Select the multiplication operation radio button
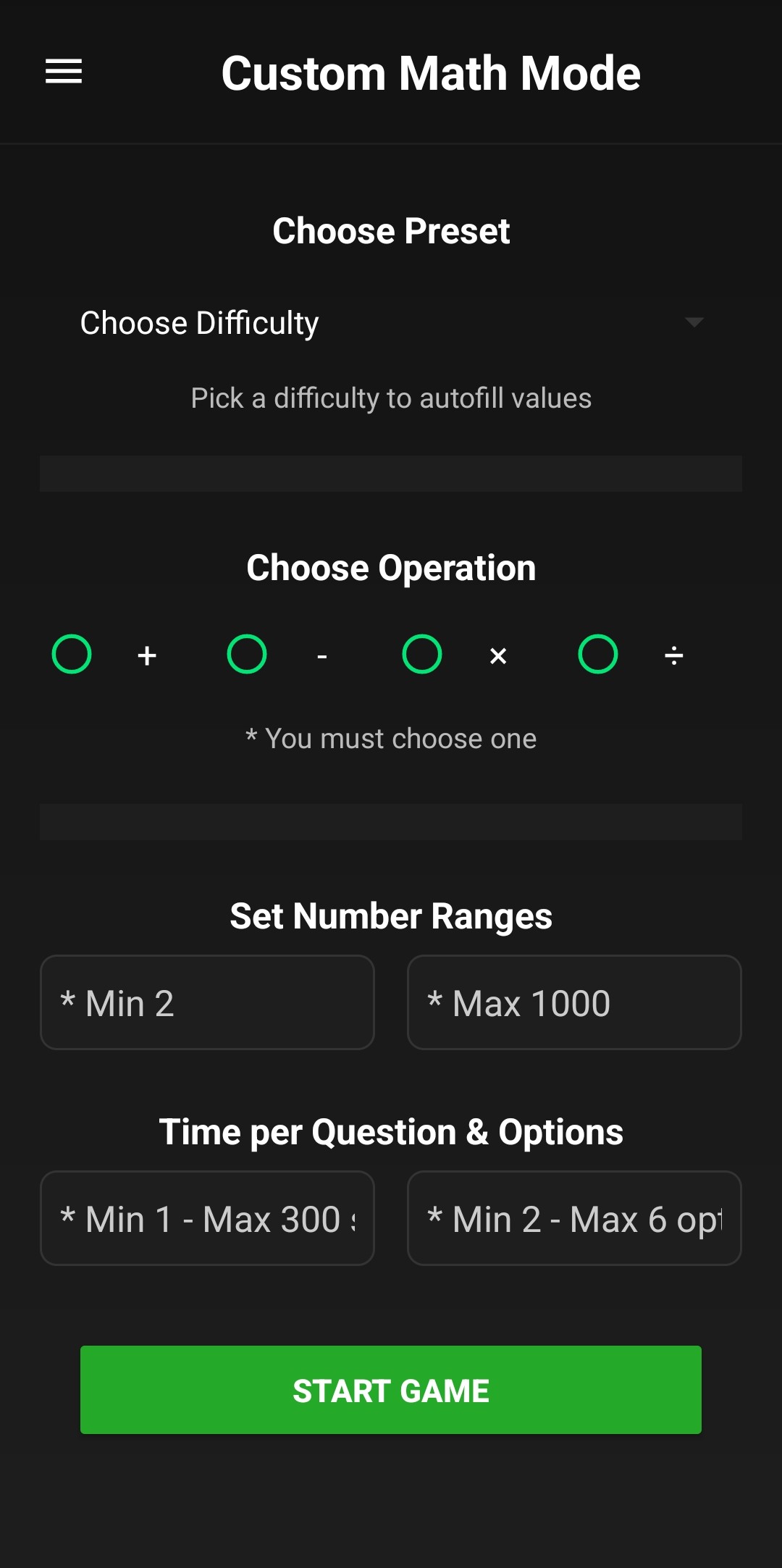This screenshot has width=782, height=1568. (421, 654)
